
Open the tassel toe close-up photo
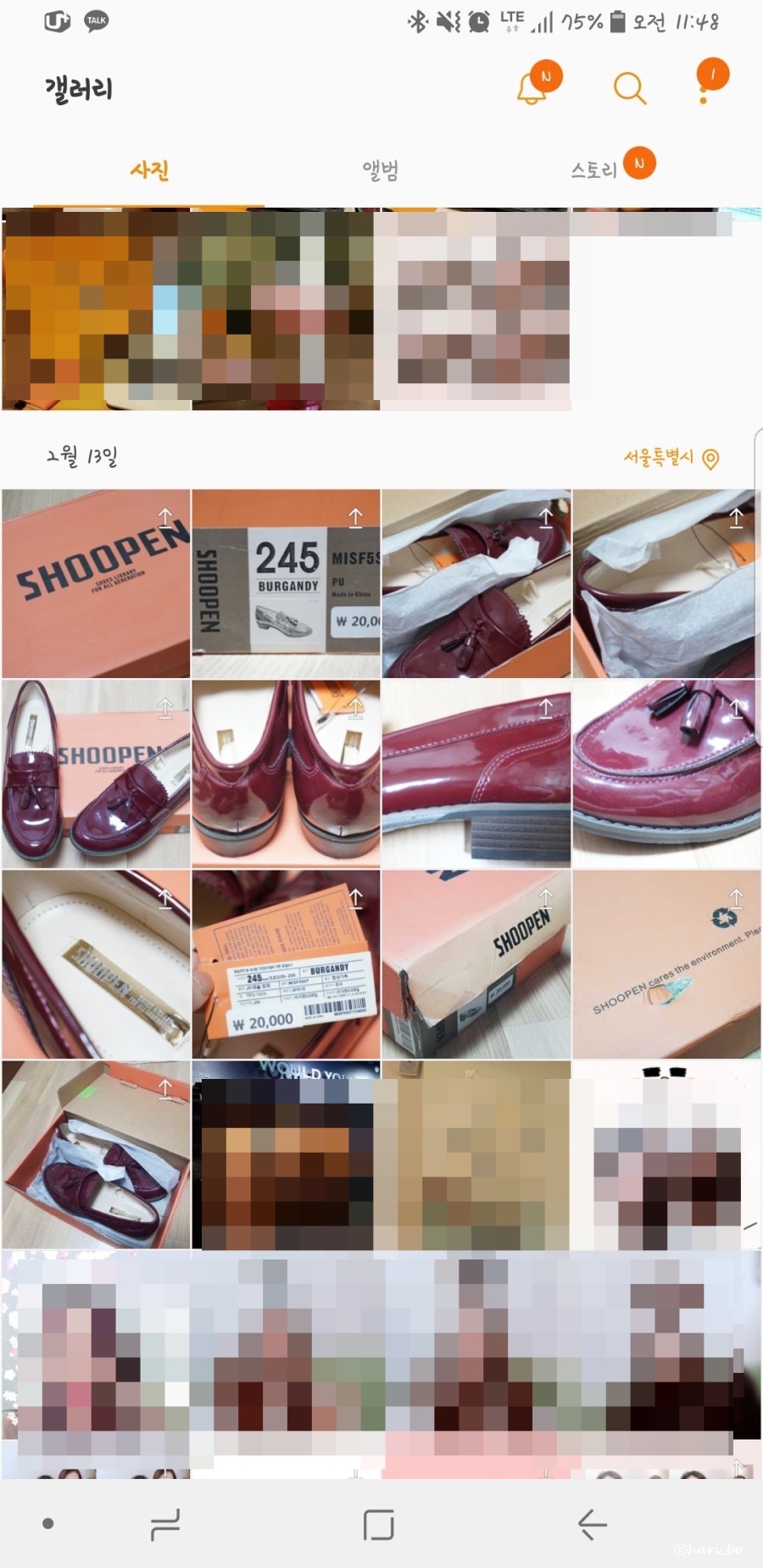pos(666,774)
